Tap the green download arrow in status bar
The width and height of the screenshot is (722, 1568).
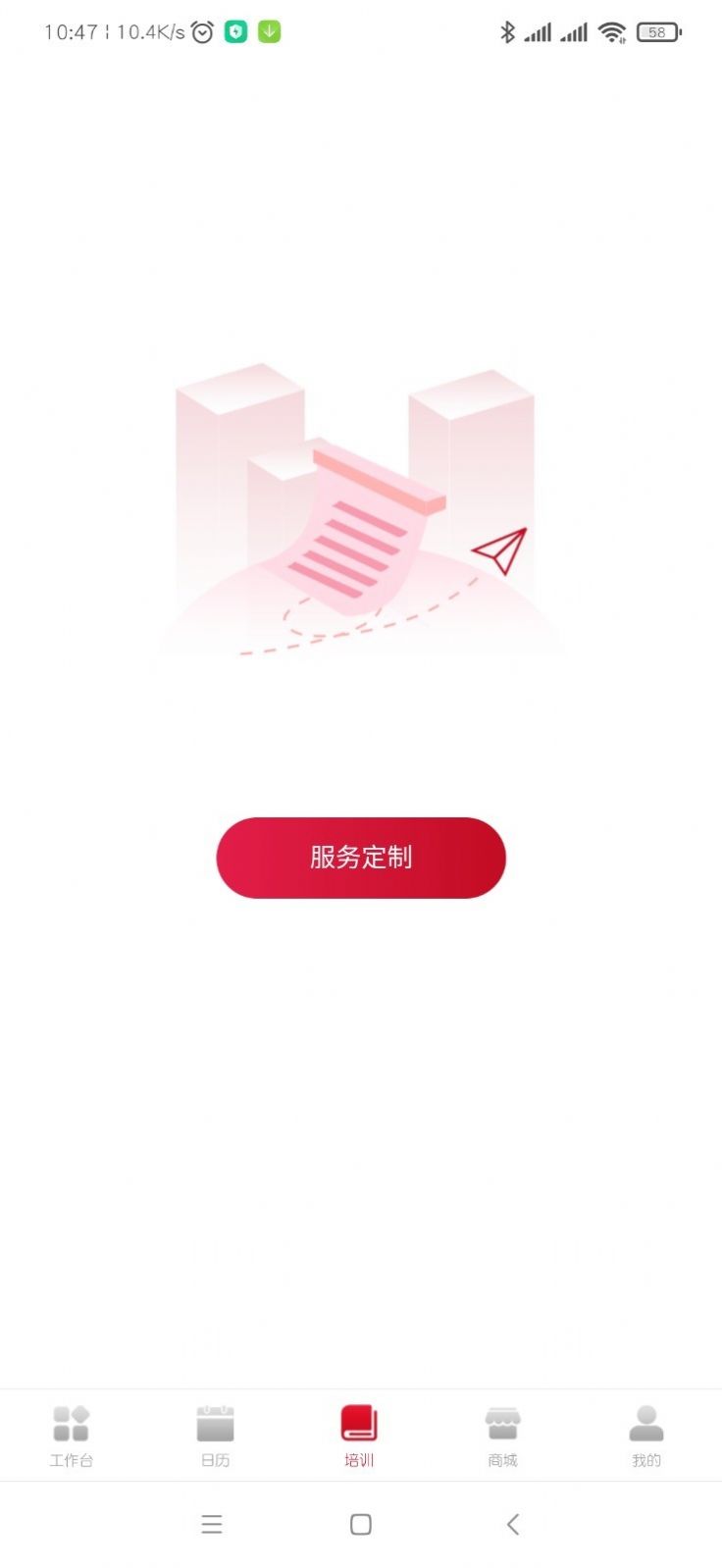pyautogui.click(x=268, y=30)
